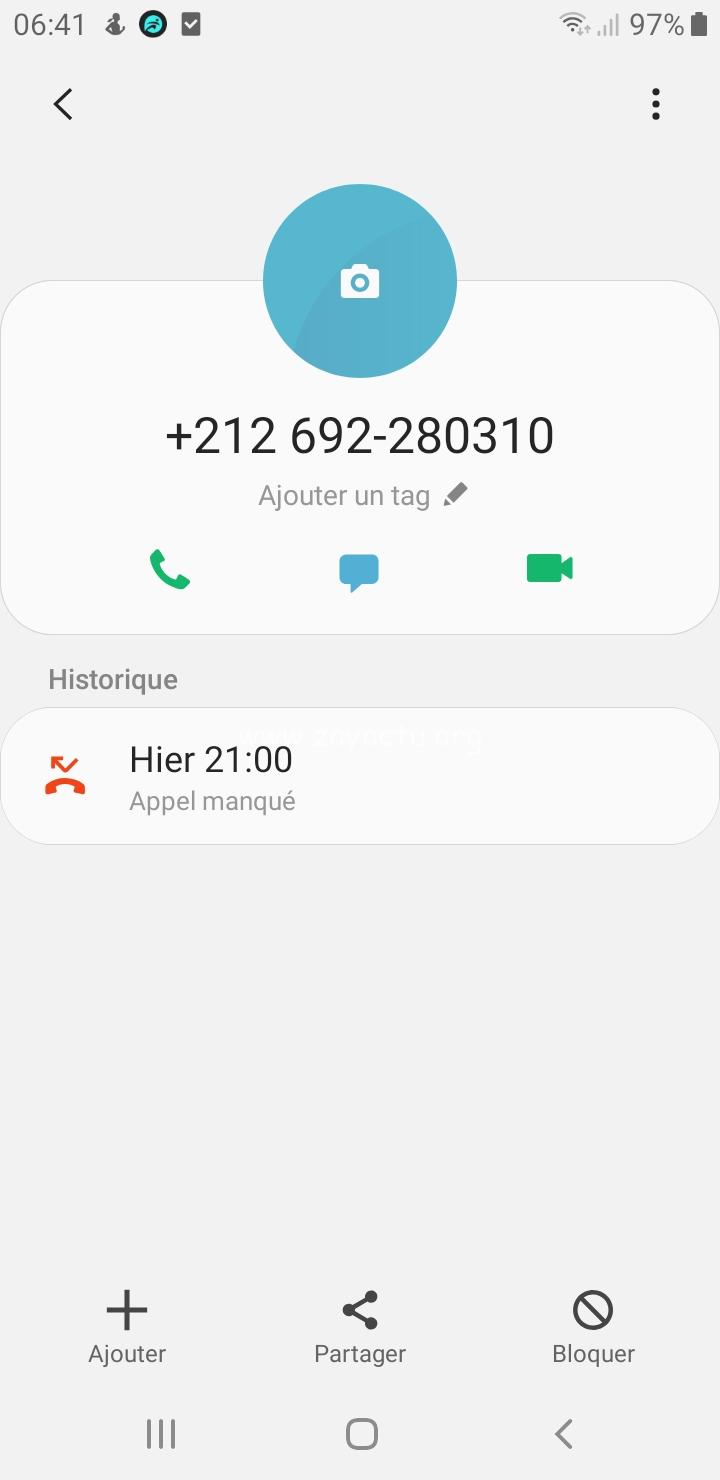720x1480 pixels.
Task: Open recent apps from the navigation bar
Action: tap(161, 1434)
